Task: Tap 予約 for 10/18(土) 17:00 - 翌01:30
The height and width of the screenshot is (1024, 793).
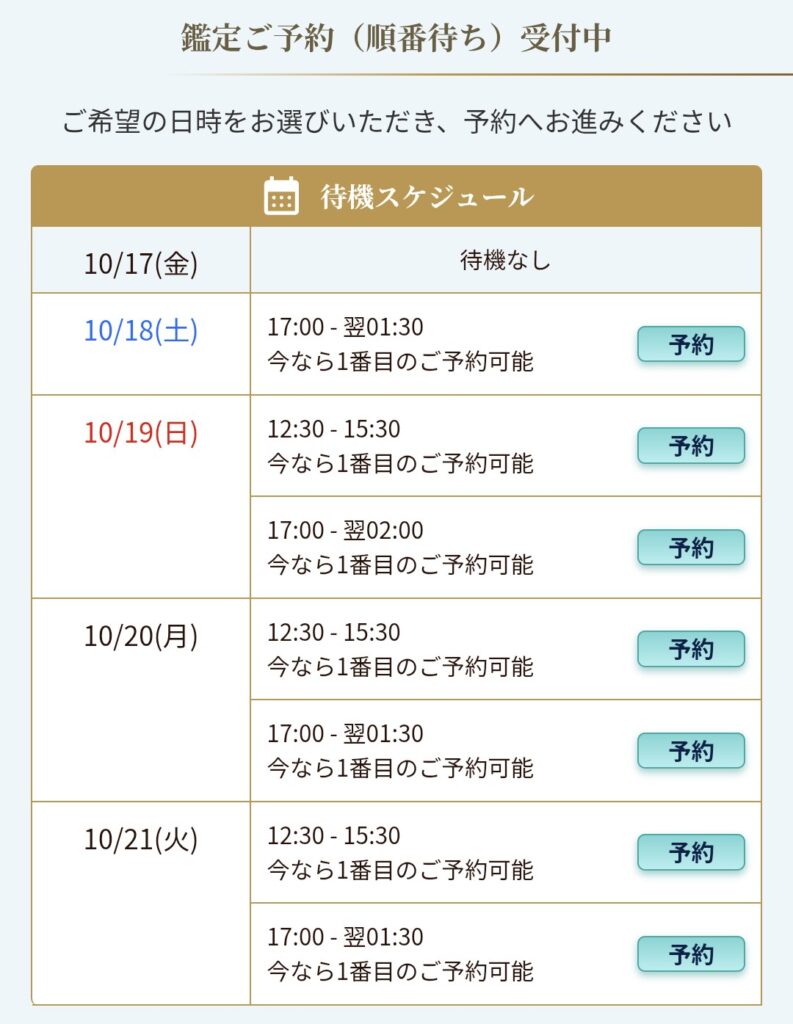Action: (x=691, y=344)
